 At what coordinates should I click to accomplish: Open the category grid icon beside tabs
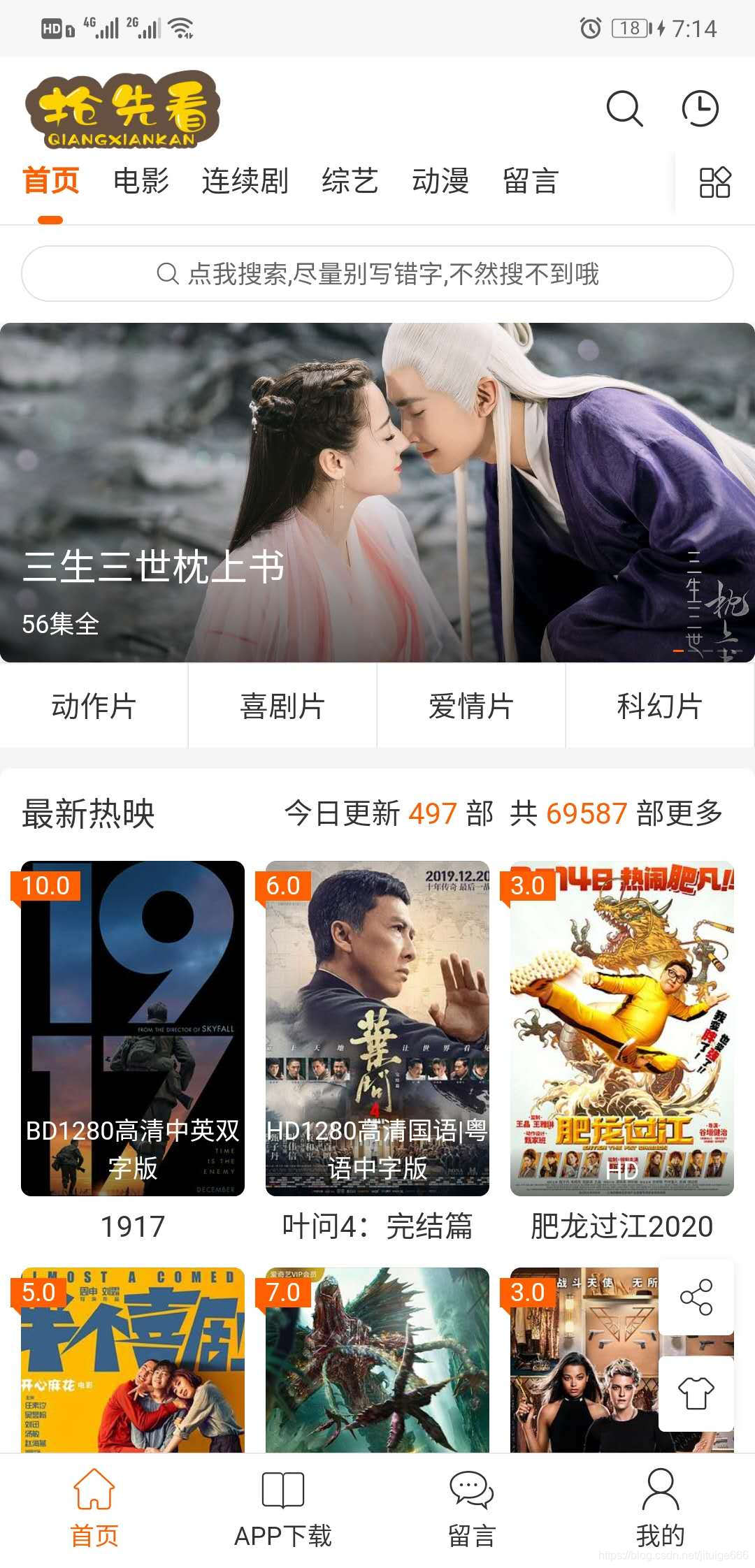(716, 182)
